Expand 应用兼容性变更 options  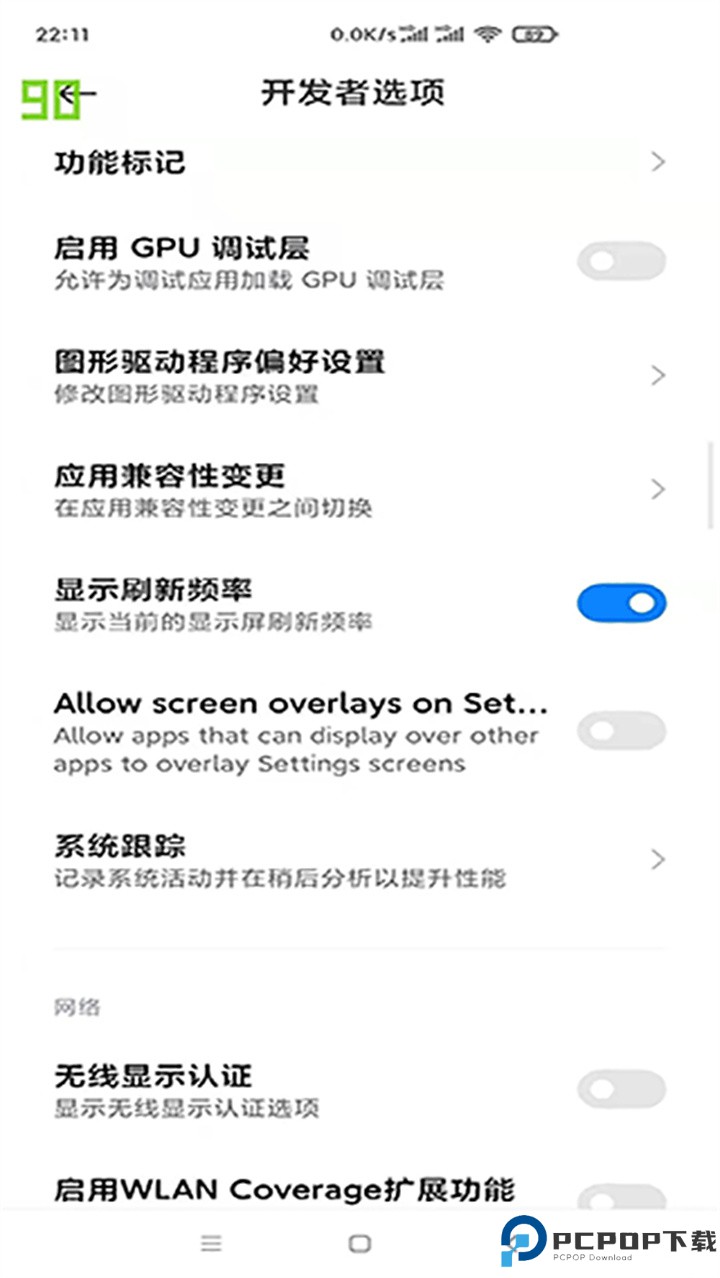657,489
